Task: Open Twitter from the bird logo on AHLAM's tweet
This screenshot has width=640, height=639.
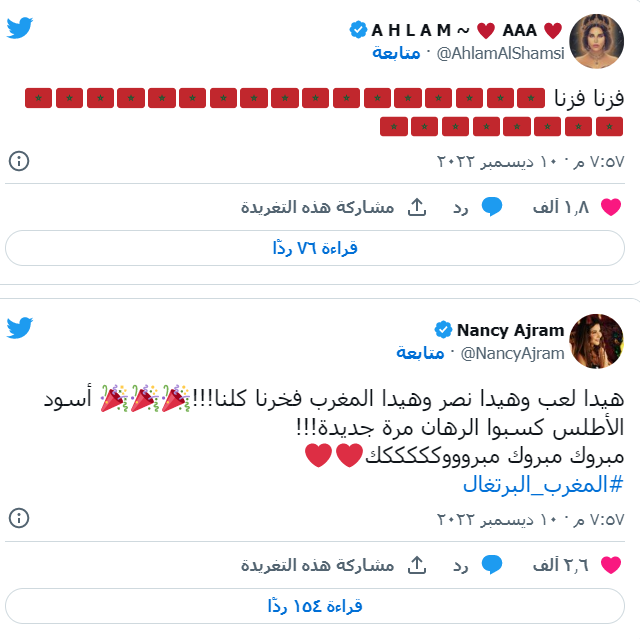Action: click(20, 27)
